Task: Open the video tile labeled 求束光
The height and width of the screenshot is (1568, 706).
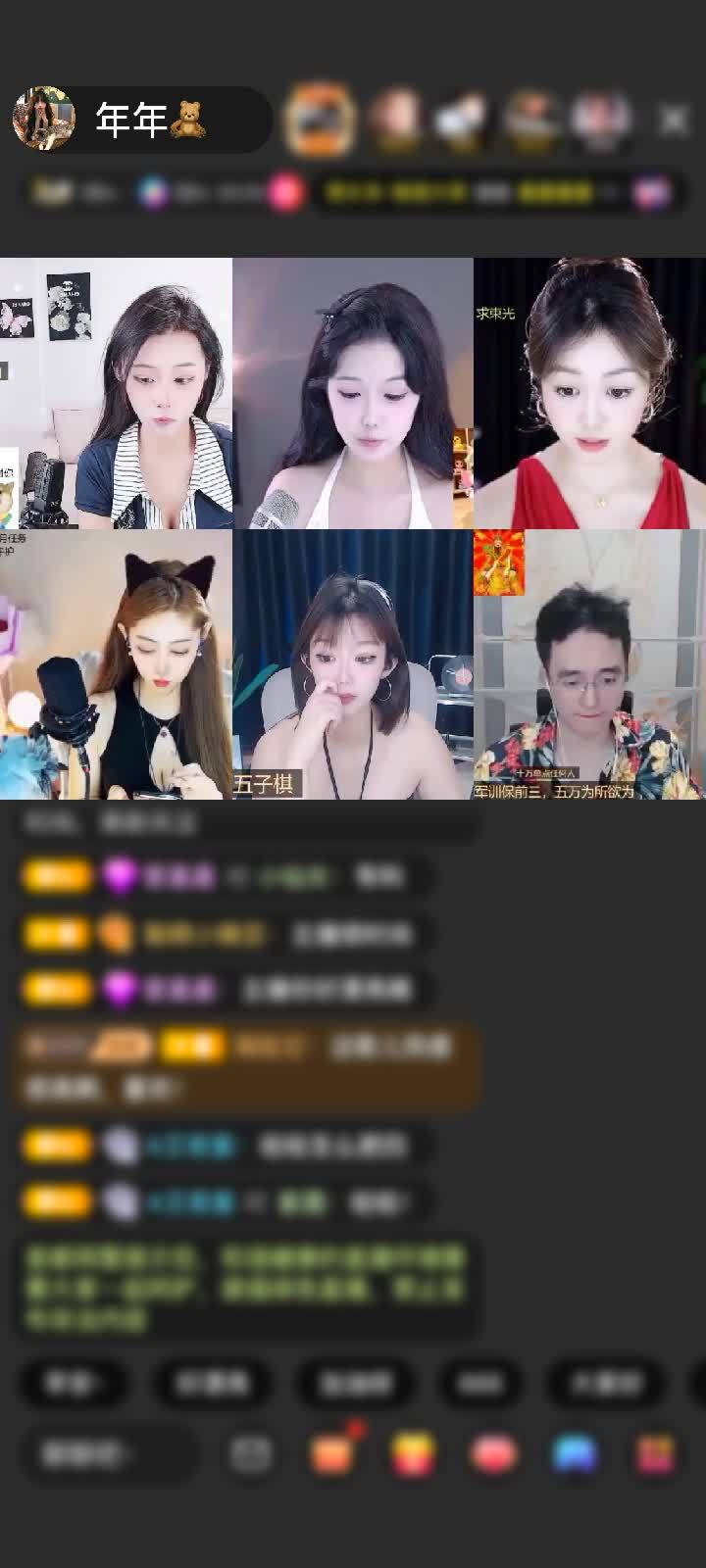Action: click(x=589, y=393)
